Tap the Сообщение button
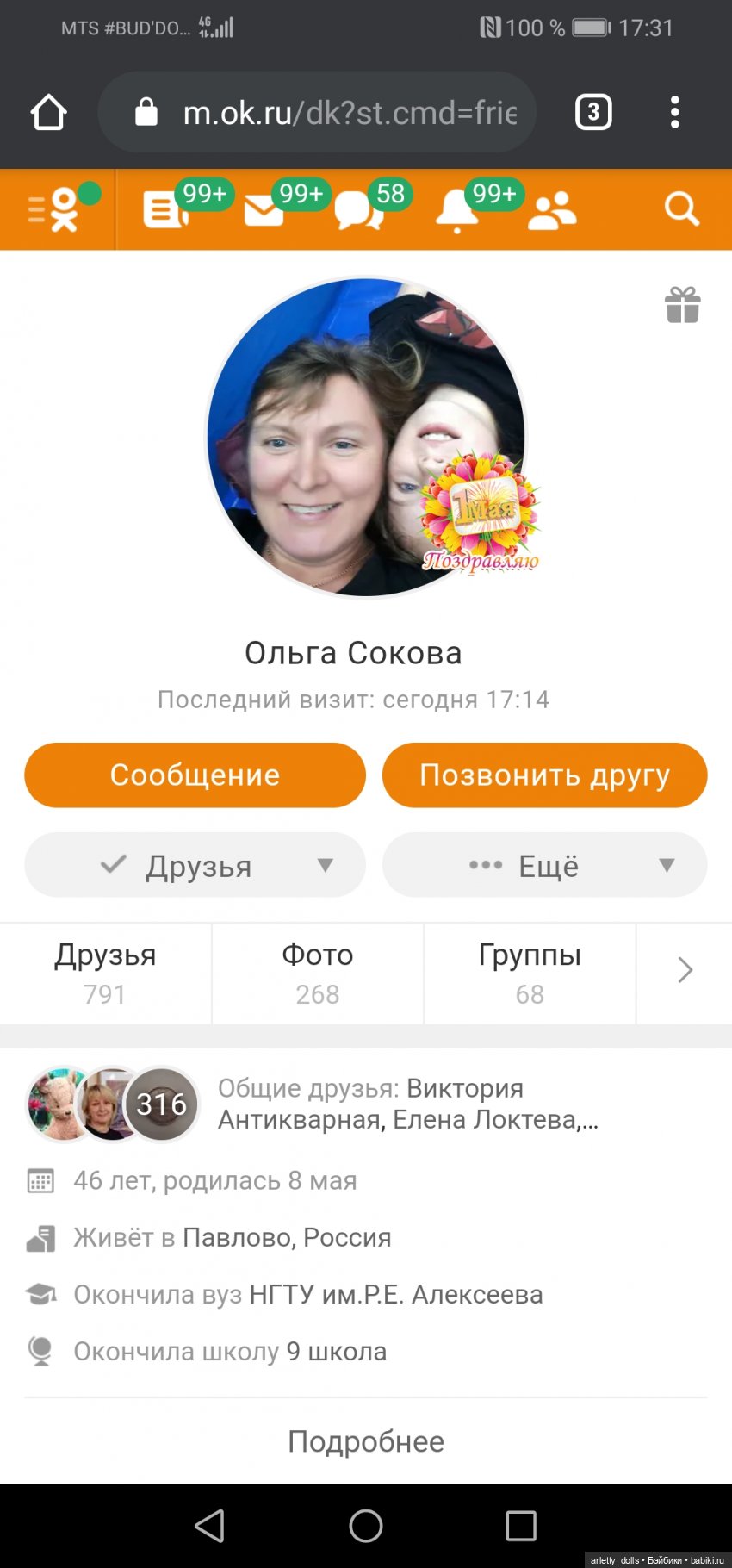 tap(195, 775)
